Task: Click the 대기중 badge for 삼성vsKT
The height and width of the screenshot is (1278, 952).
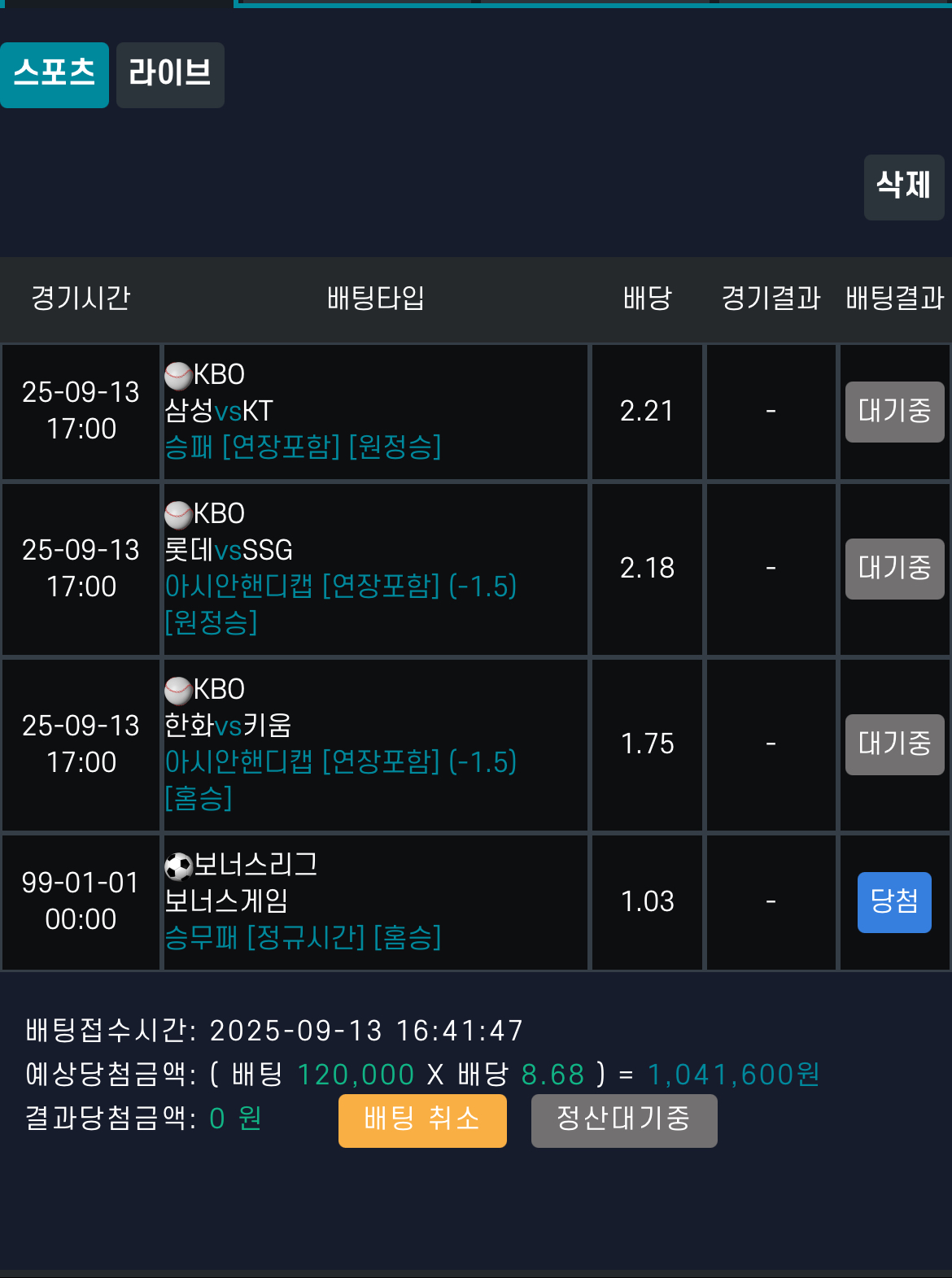Action: (894, 412)
